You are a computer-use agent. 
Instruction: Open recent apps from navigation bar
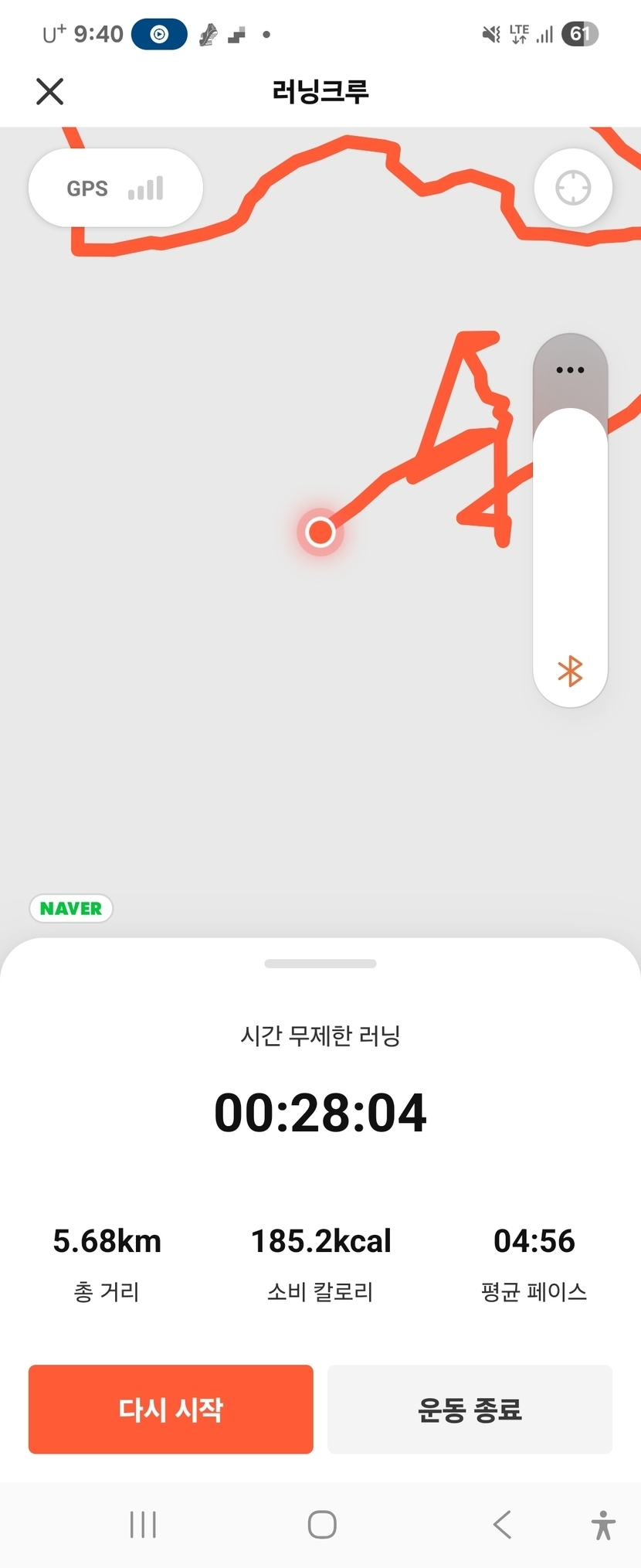coord(143,1524)
